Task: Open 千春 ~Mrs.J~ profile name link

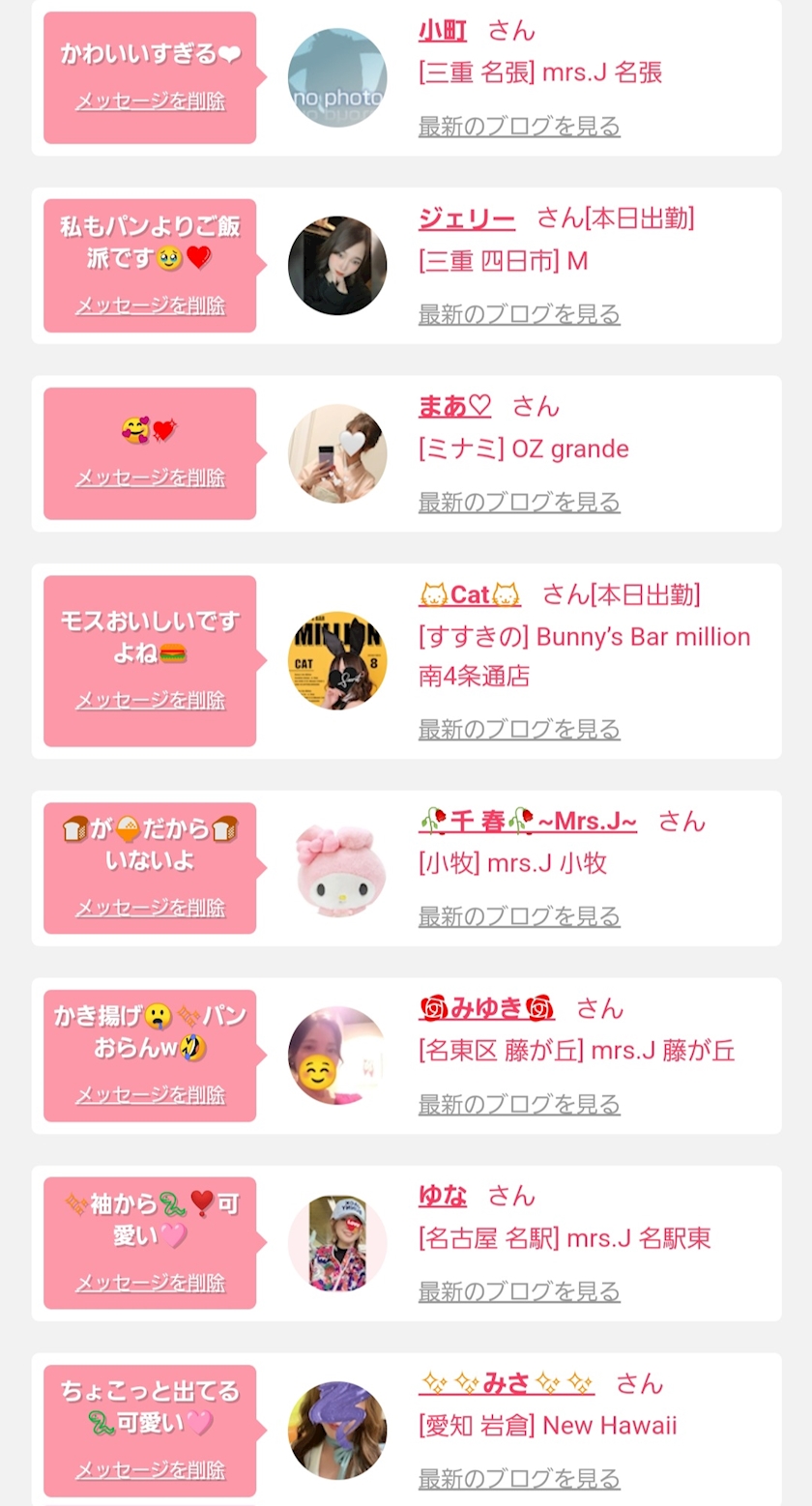Action: point(528,822)
